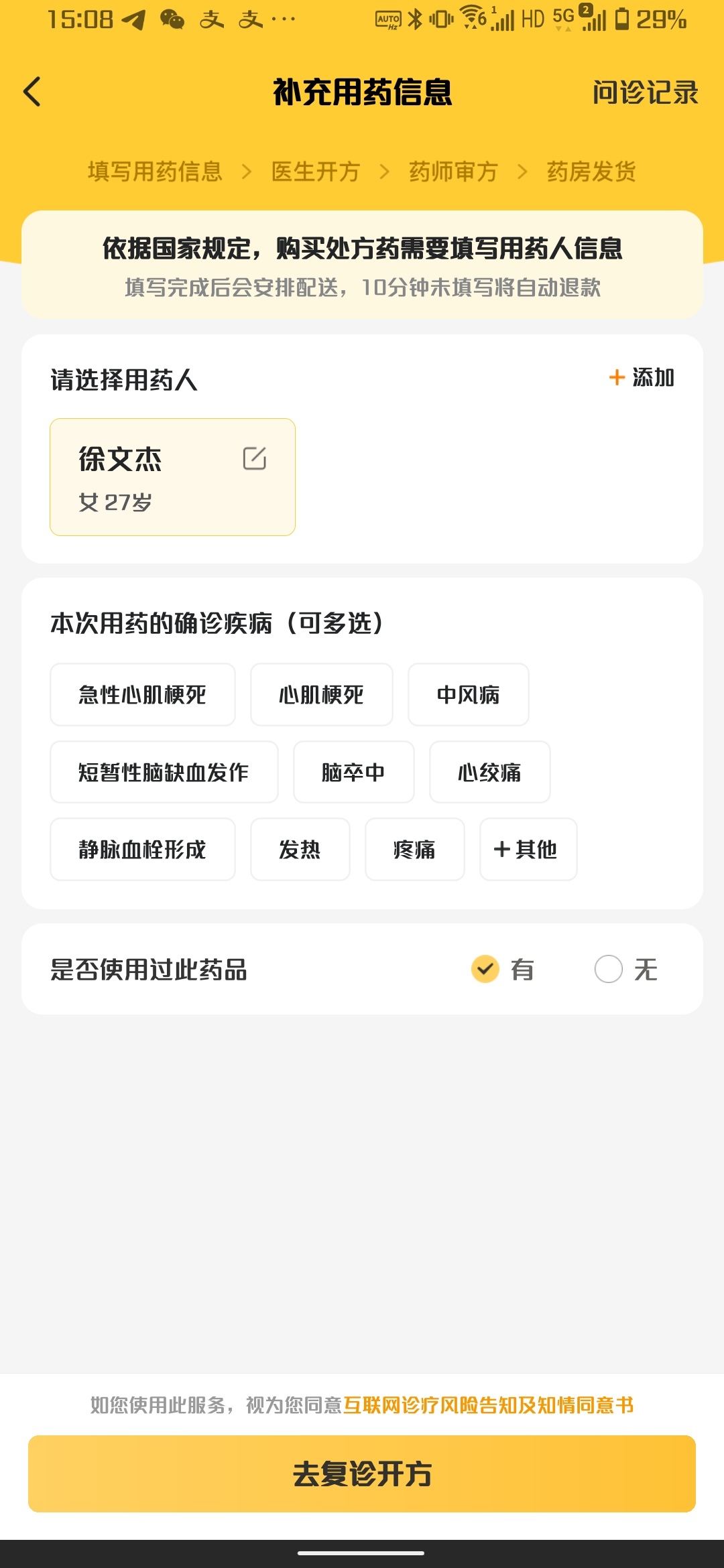Choose 发热 as the condition
The image size is (724, 1568).
[x=300, y=850]
